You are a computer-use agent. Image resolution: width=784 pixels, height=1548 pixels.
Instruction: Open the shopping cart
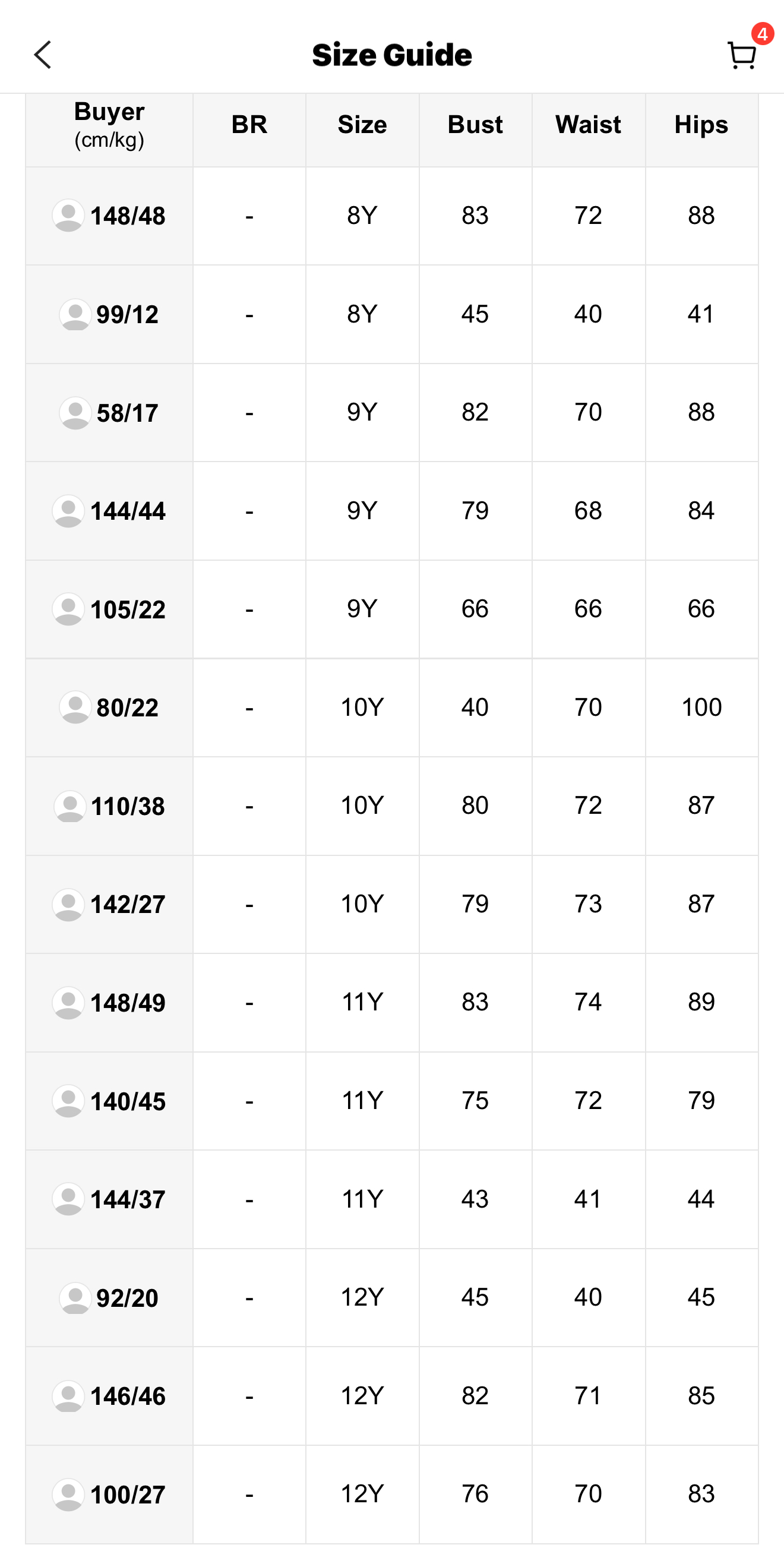tap(742, 55)
